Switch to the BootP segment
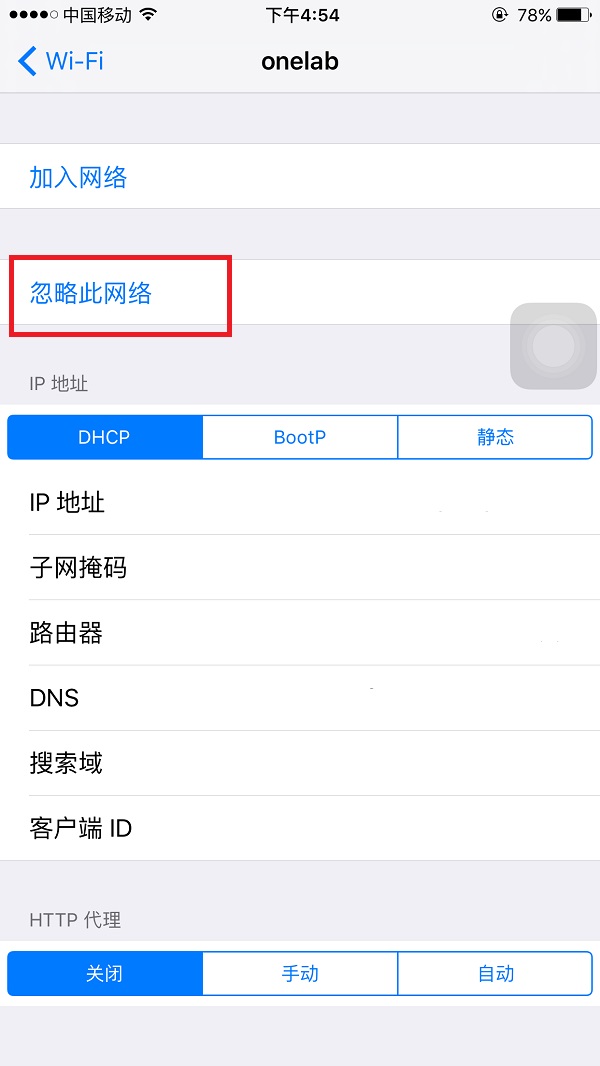The width and height of the screenshot is (600, 1066). [x=300, y=437]
